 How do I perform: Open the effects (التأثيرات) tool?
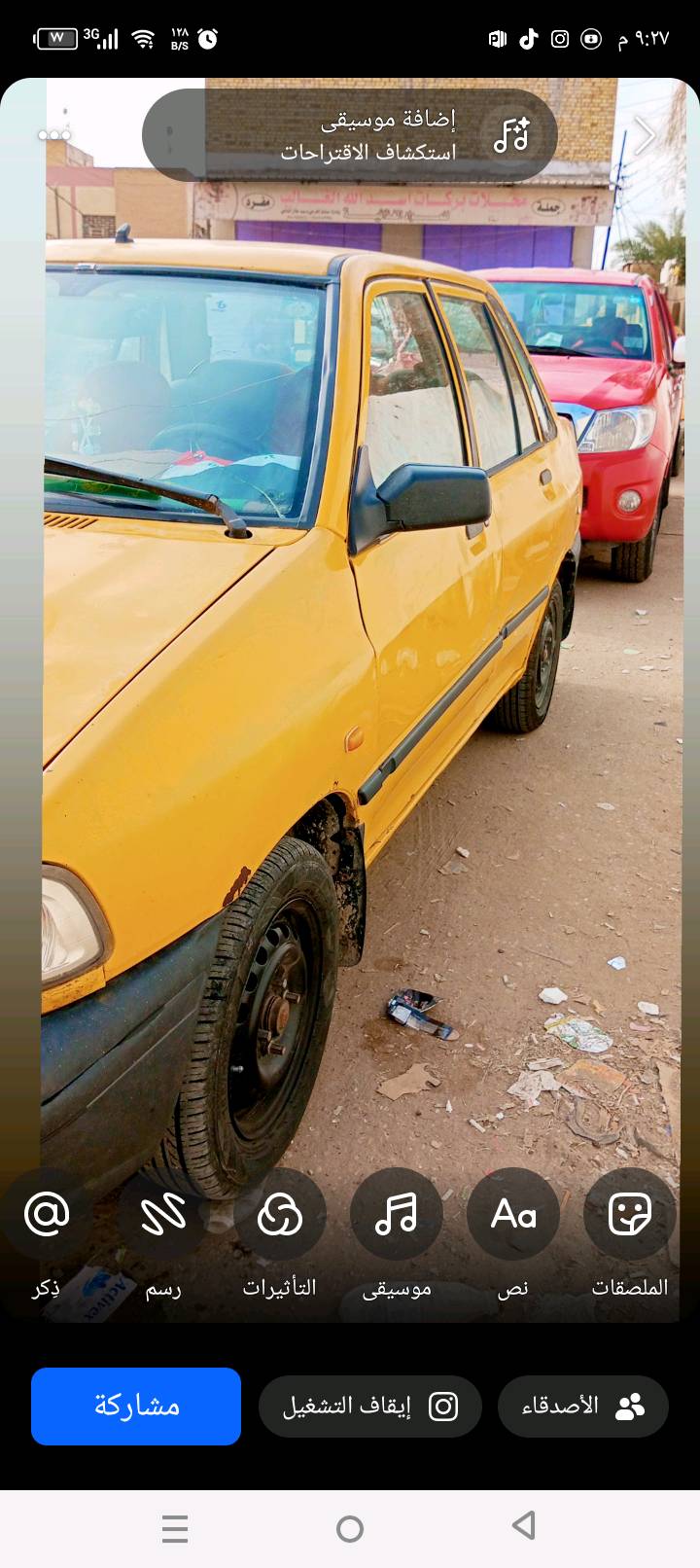point(280,1215)
